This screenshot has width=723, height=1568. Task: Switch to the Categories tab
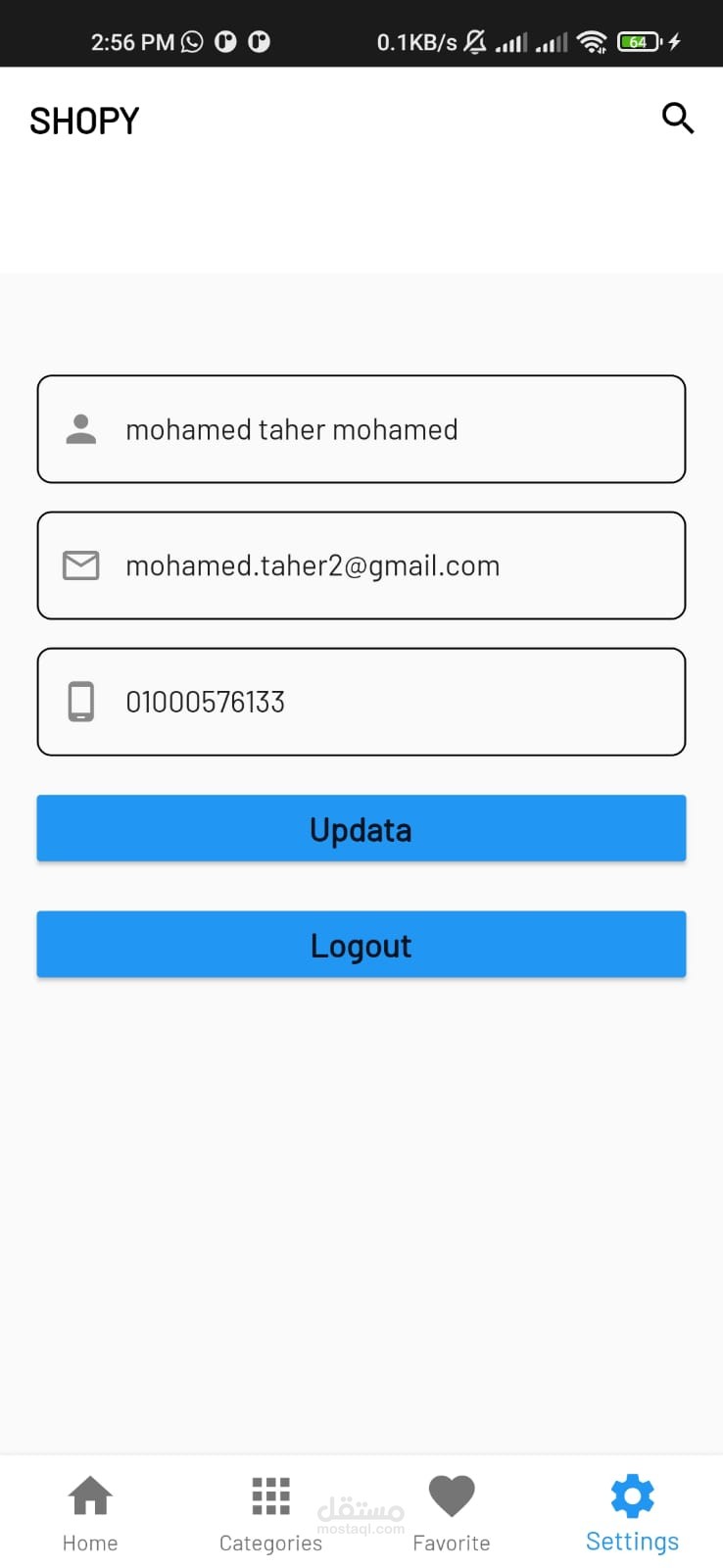click(x=270, y=1514)
